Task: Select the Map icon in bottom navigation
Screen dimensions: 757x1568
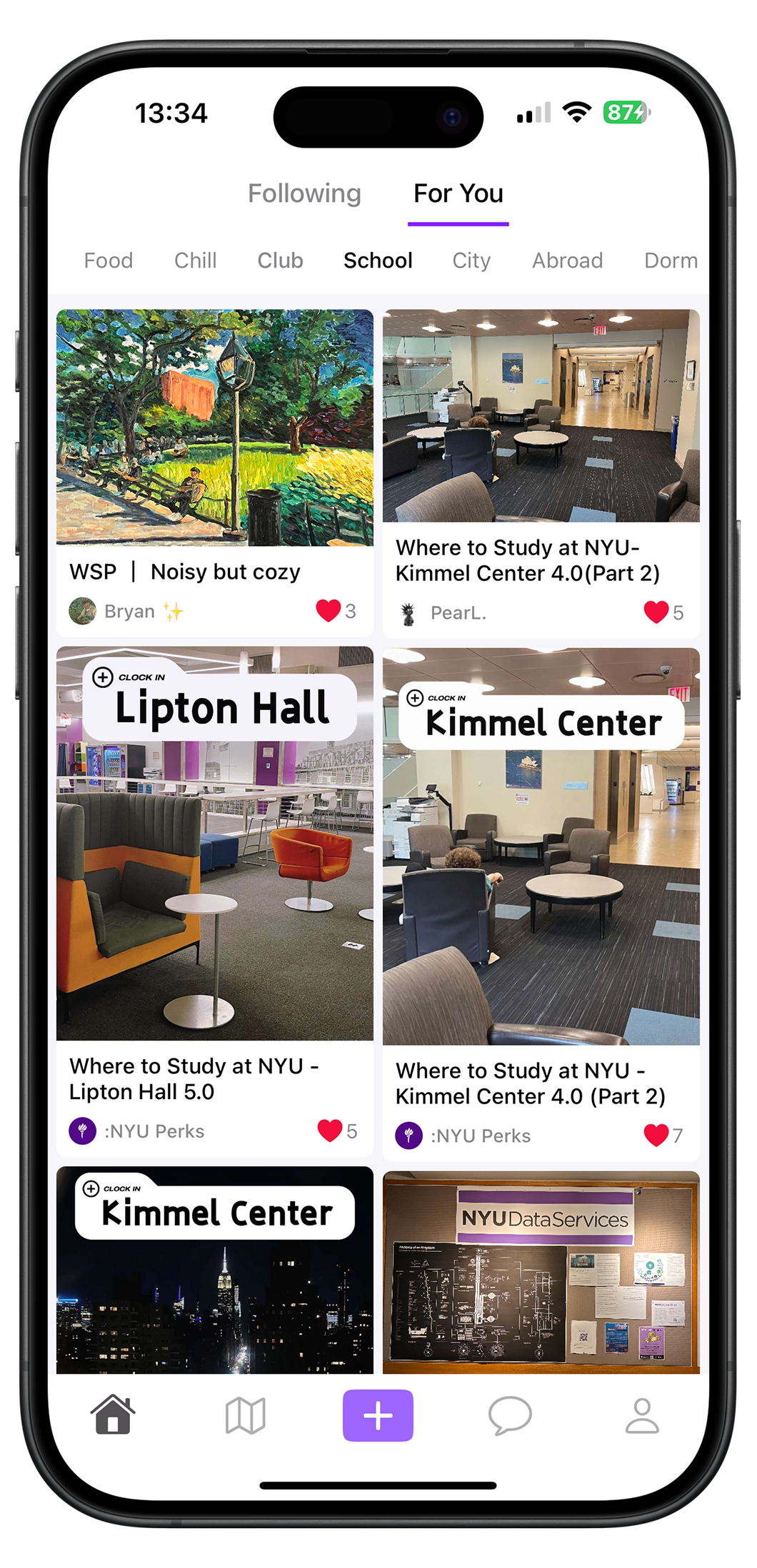Action: click(245, 1416)
